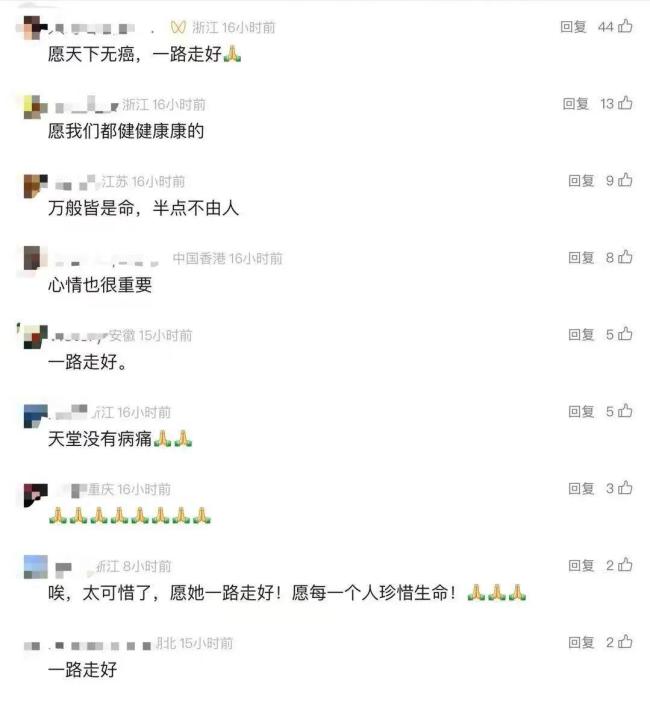Screen dimensions: 650x701
Task: Reply to the comment 愿我们都健健康康的
Action: (576, 104)
